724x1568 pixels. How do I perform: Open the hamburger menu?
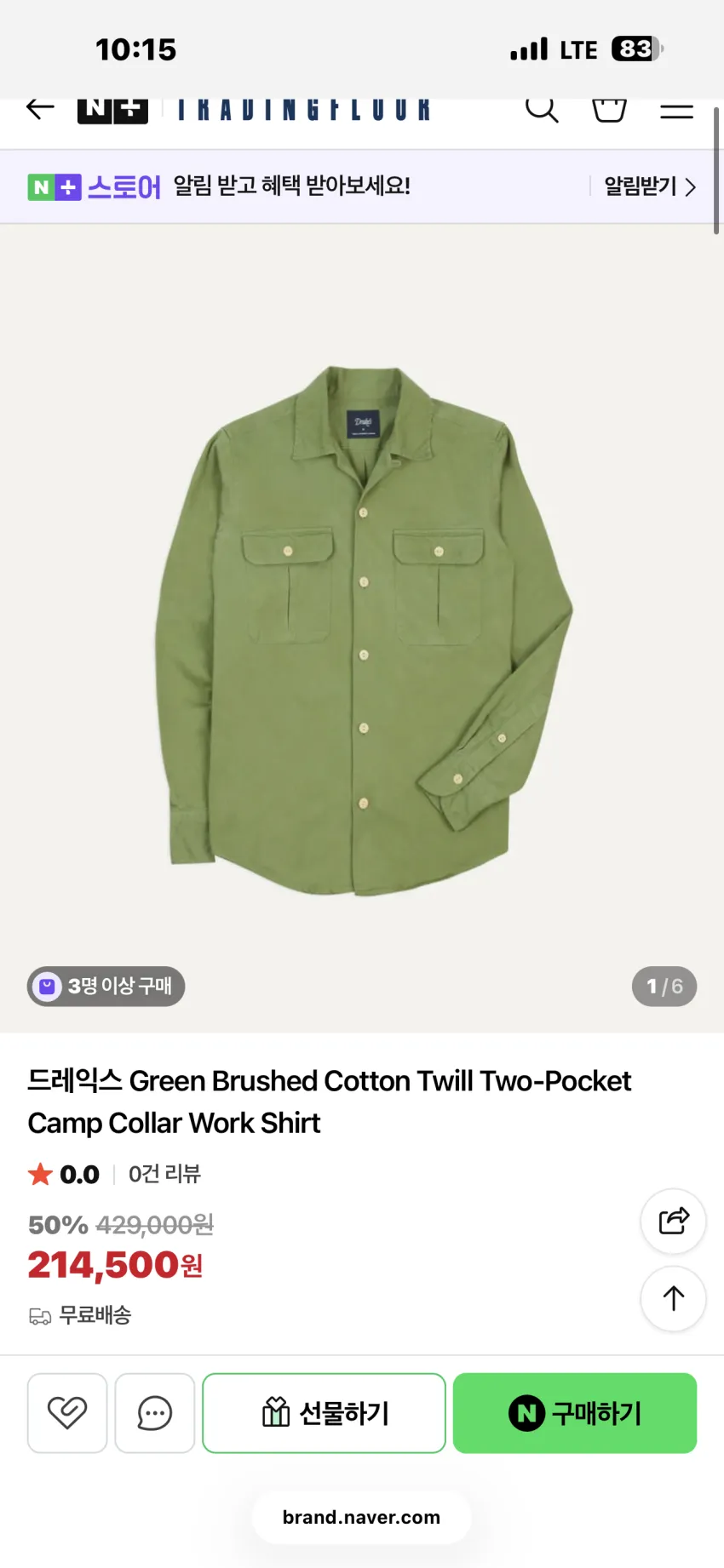[676, 111]
